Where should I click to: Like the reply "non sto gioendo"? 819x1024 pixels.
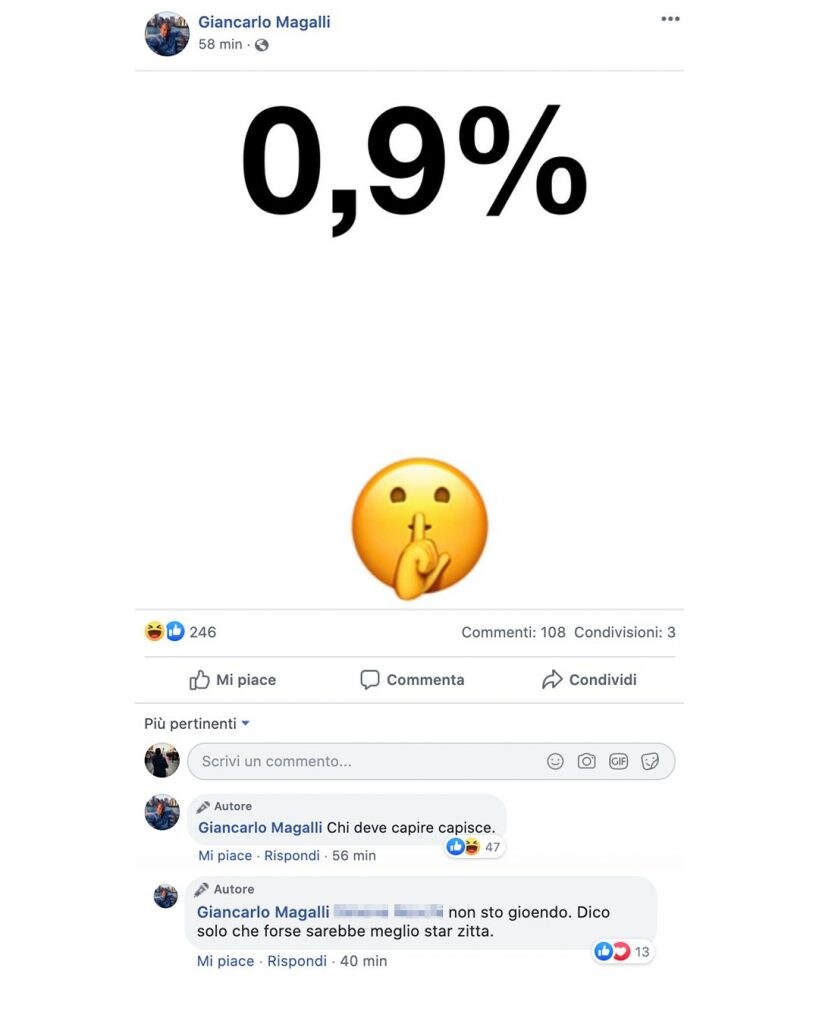225,961
